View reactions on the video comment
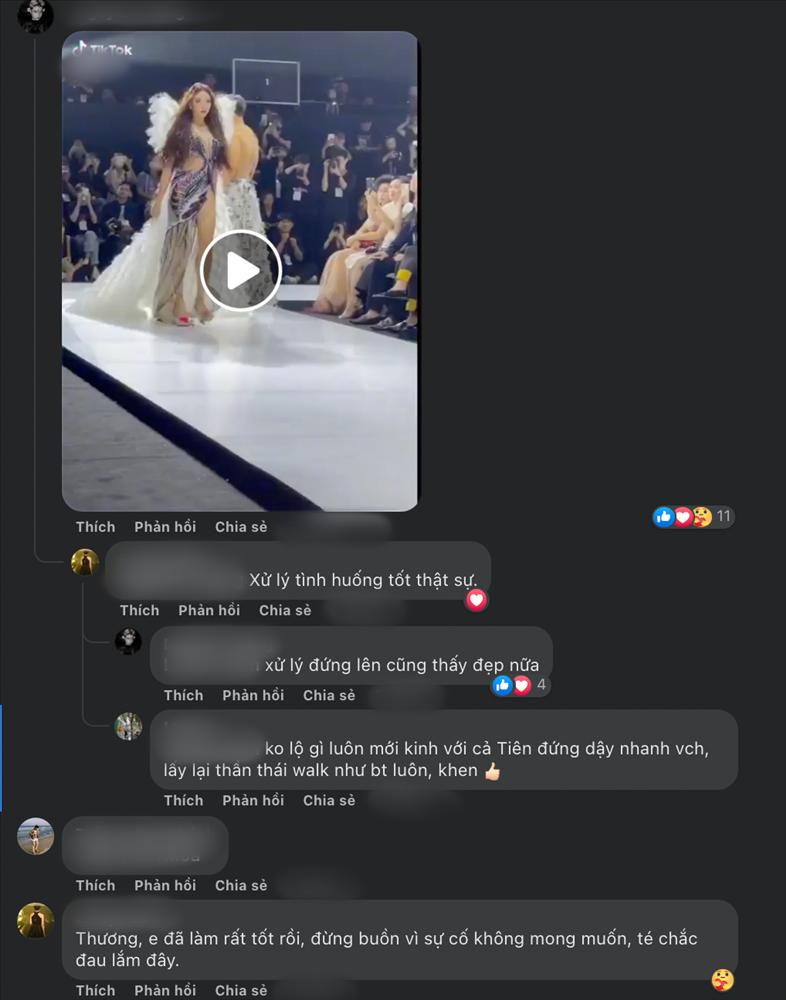Image resolution: width=786 pixels, height=1000 pixels. [x=694, y=517]
